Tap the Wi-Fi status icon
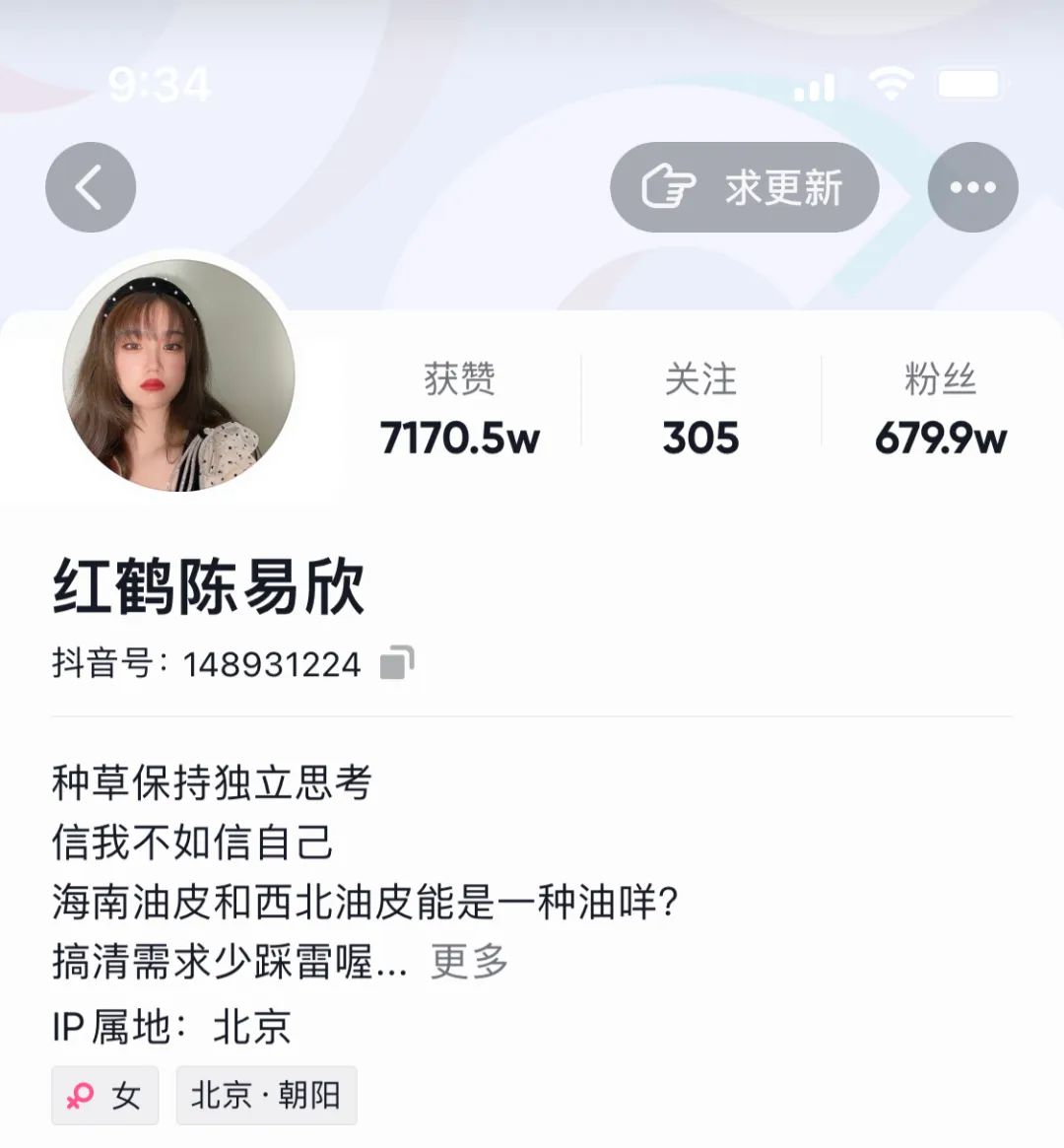 tap(890, 84)
